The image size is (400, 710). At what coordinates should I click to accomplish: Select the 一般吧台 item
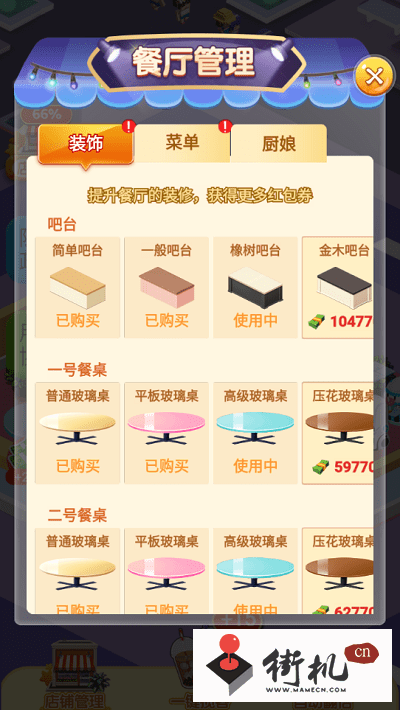[x=166, y=288]
